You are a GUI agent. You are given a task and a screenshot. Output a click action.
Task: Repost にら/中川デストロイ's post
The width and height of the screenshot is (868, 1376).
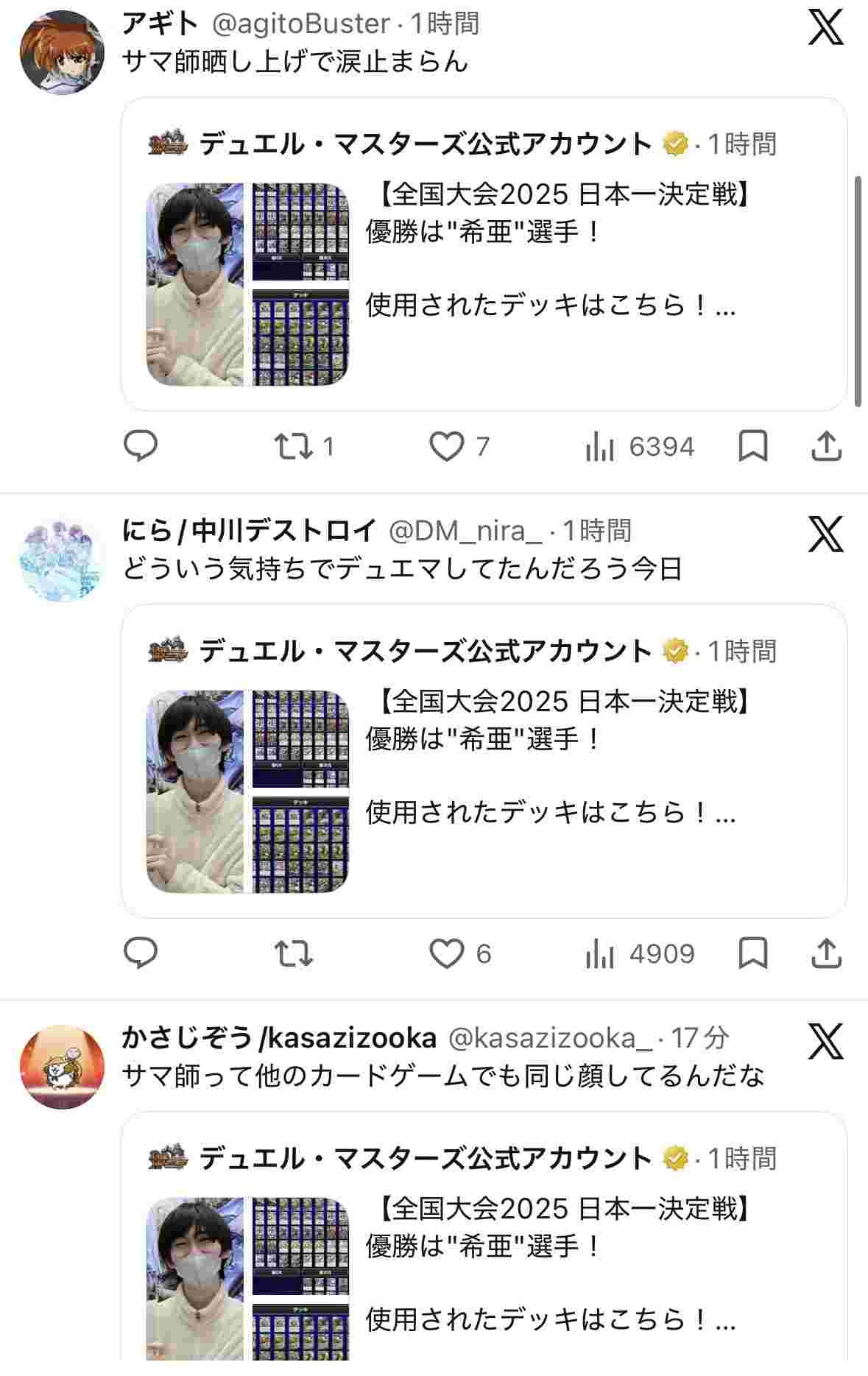[294, 954]
